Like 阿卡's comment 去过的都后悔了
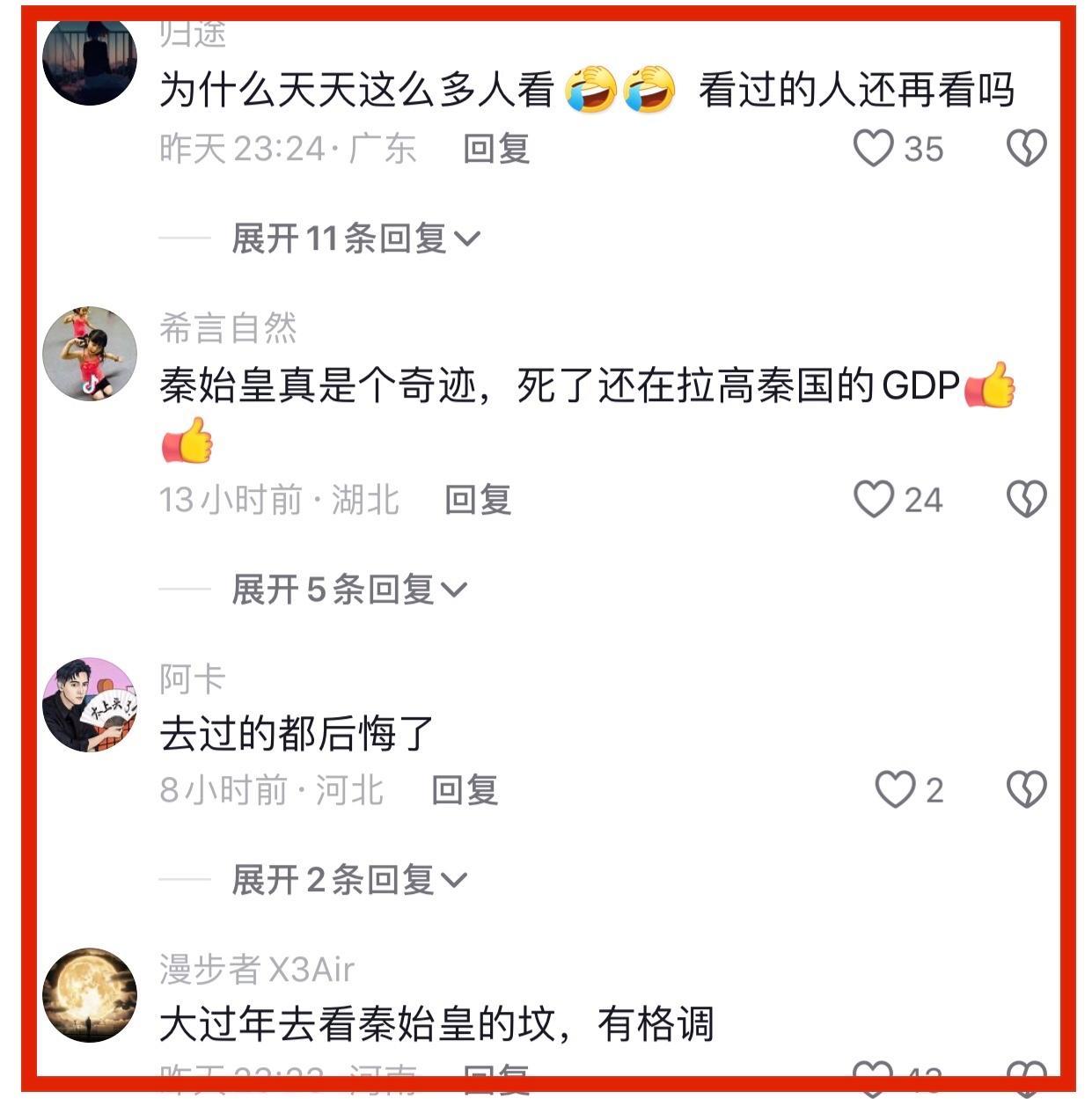The image size is (1092, 1099). (895, 789)
